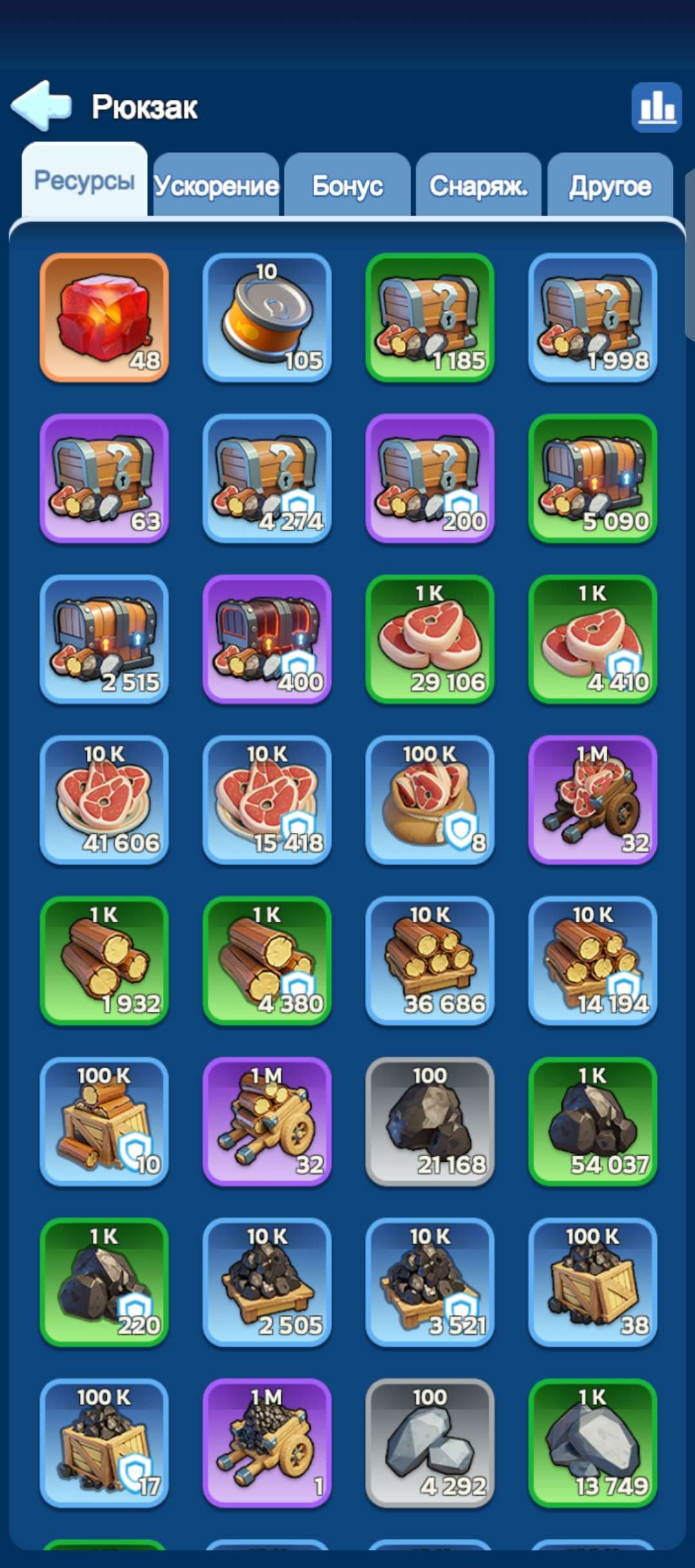Go back from the Рюкзак screen
695x1568 pixels.
[42, 106]
